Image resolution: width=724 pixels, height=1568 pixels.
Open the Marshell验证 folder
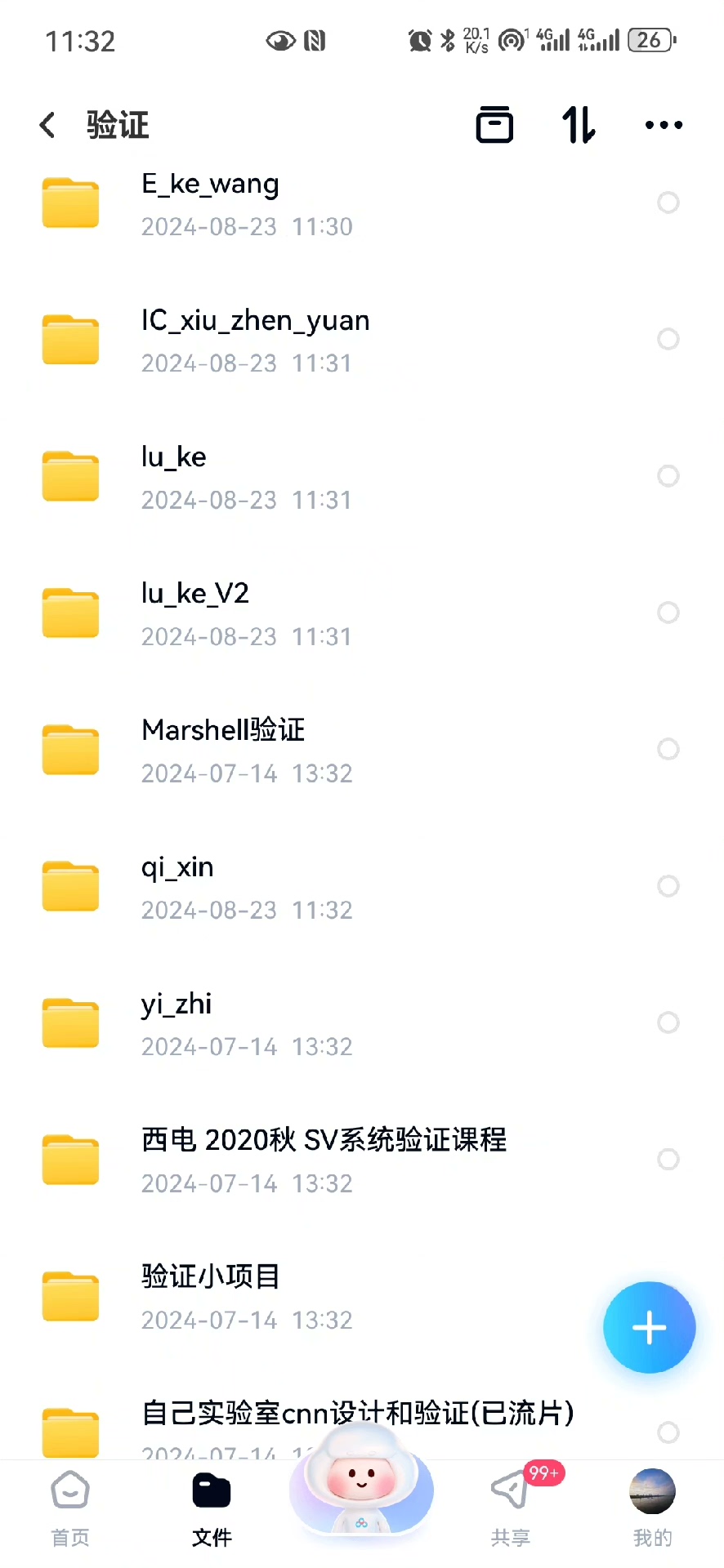pos(245,750)
